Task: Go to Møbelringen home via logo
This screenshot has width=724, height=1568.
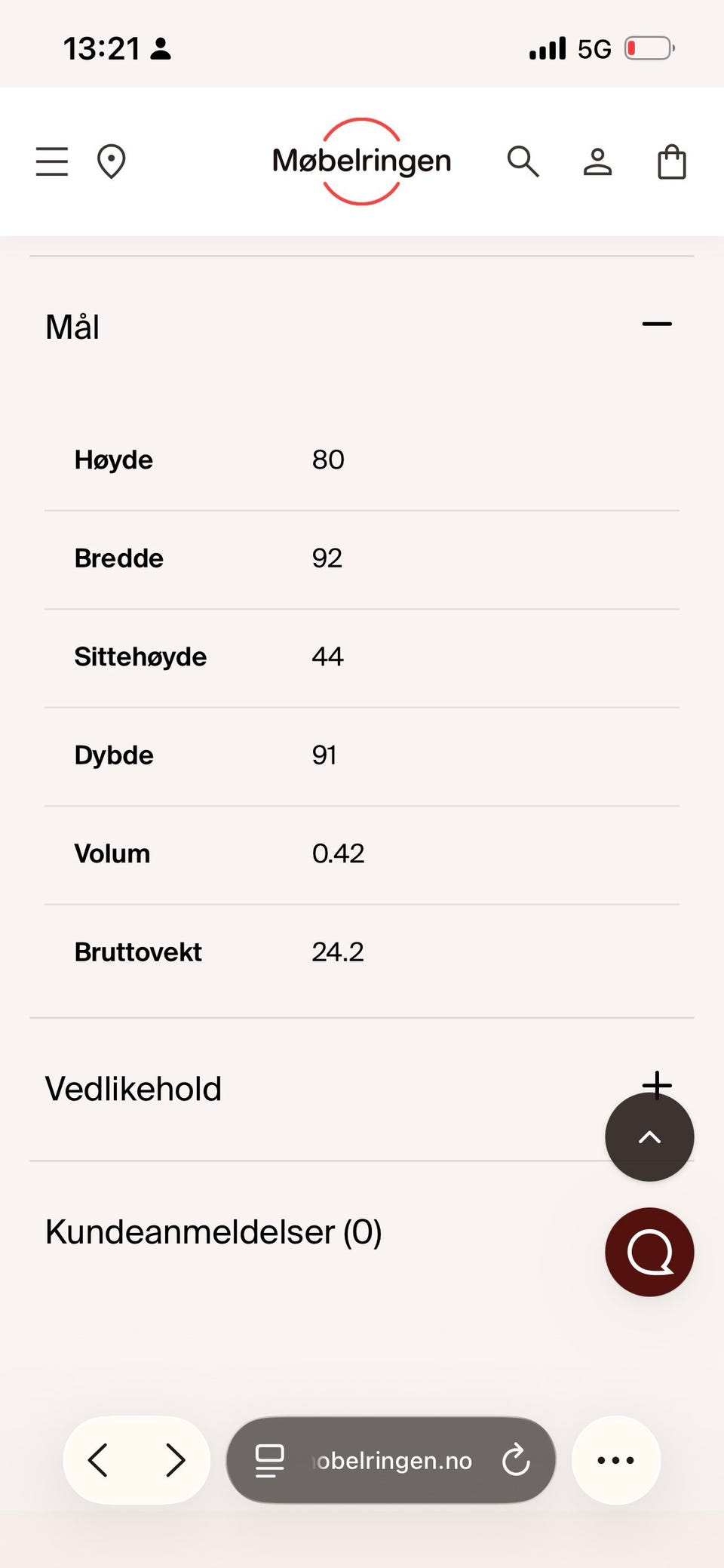Action: 362,161
